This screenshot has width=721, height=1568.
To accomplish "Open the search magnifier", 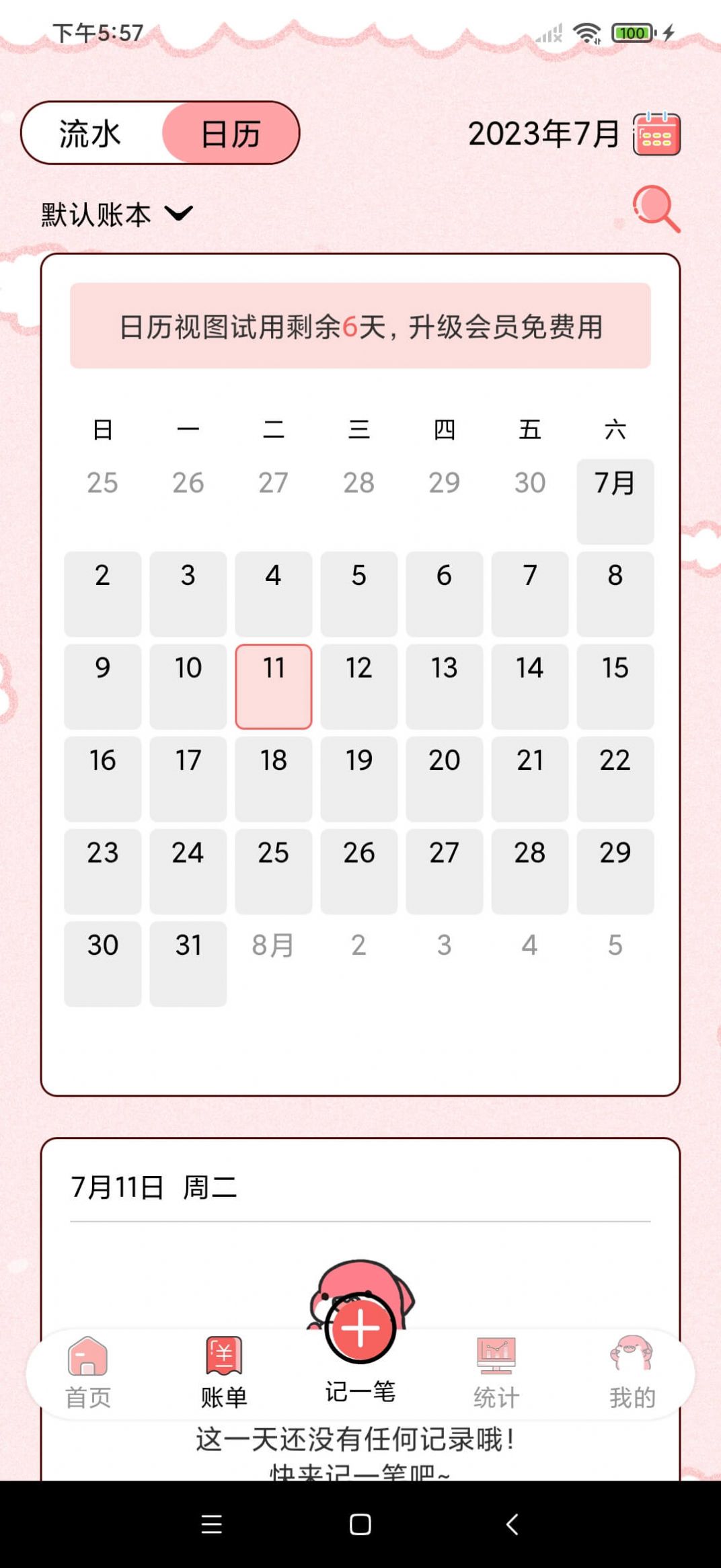I will [x=656, y=209].
